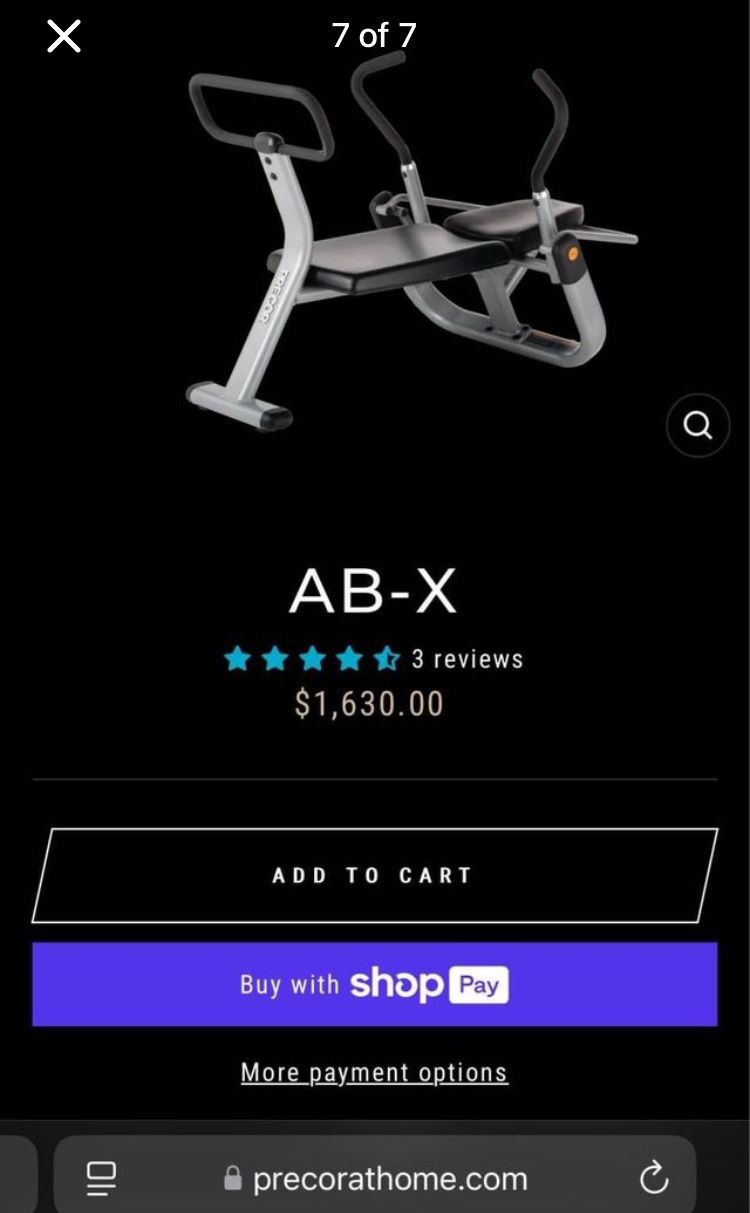The width and height of the screenshot is (750, 1213).
Task: Tap the page reload icon
Action: tap(655, 1178)
